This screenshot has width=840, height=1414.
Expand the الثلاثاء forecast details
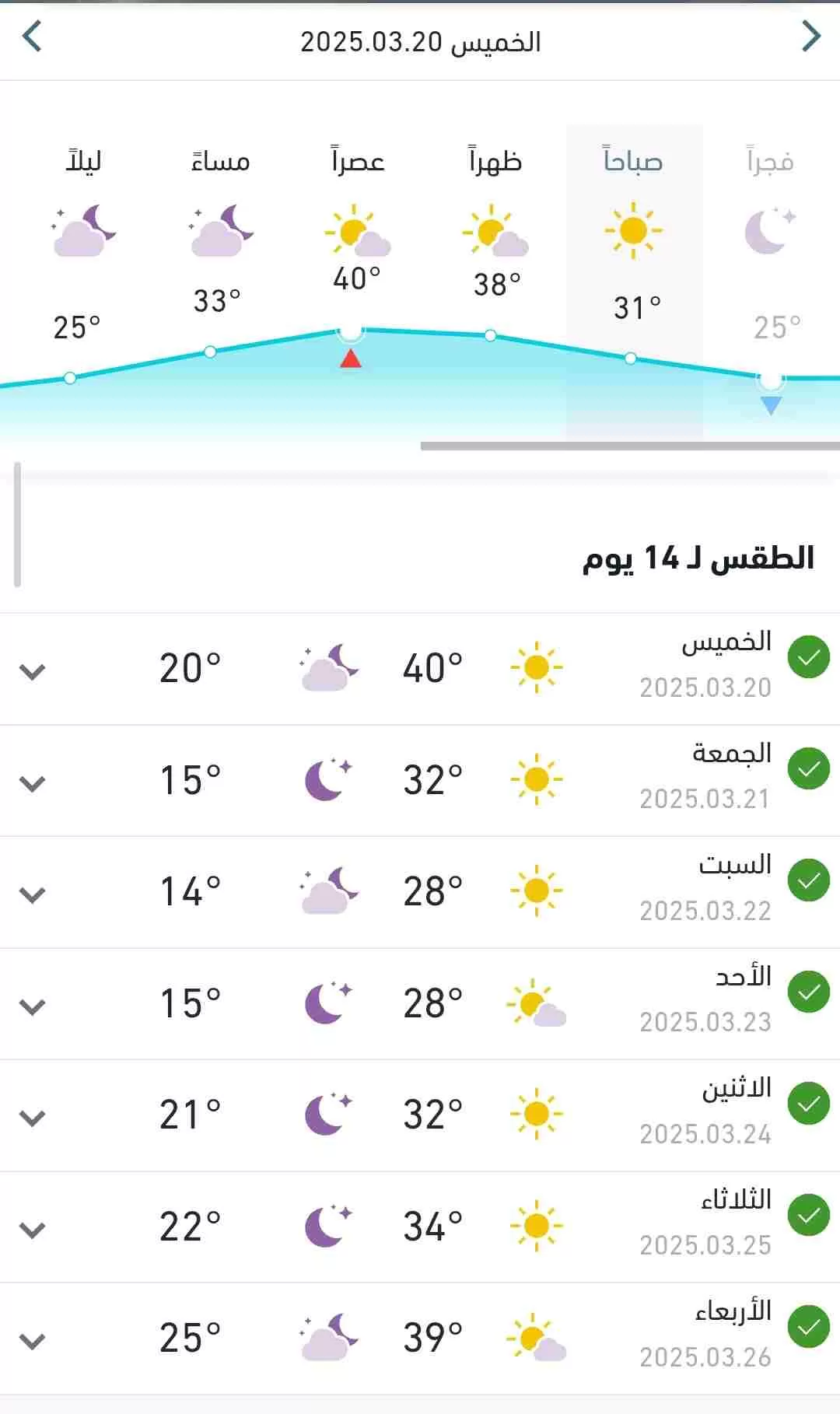pyautogui.click(x=33, y=1229)
